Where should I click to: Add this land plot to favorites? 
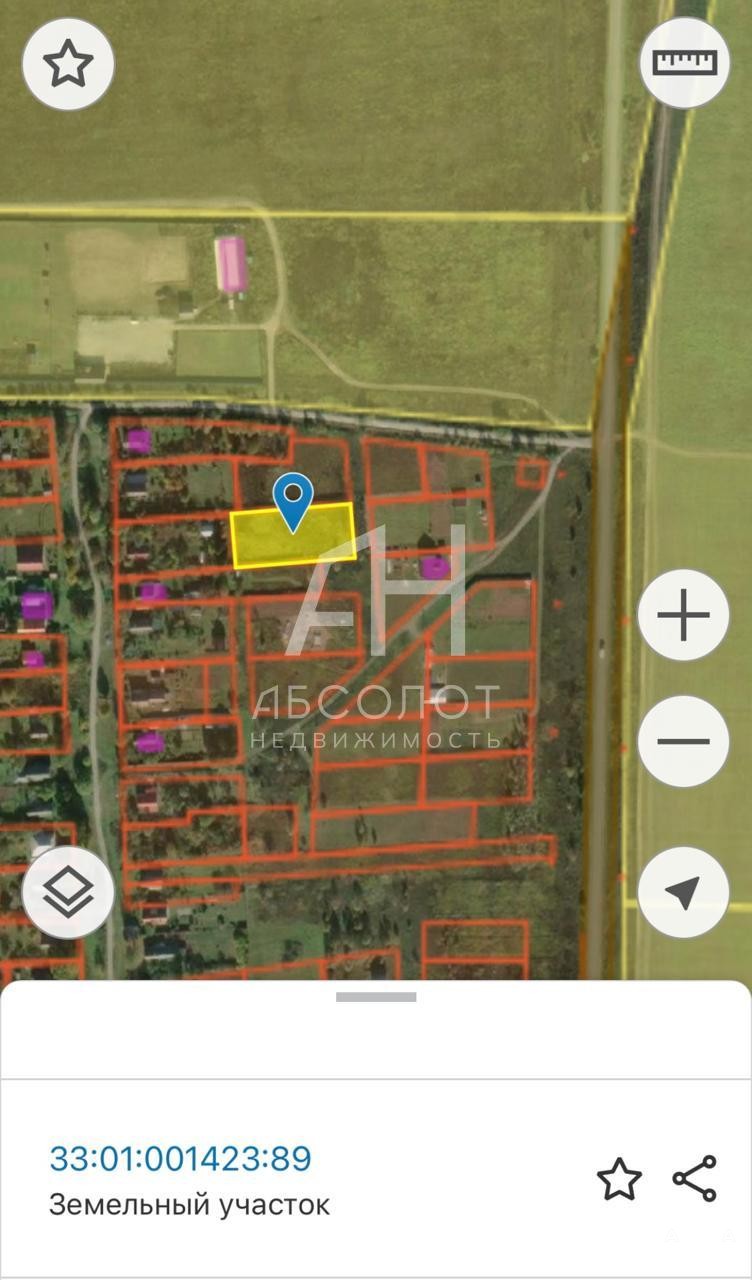(x=619, y=1179)
